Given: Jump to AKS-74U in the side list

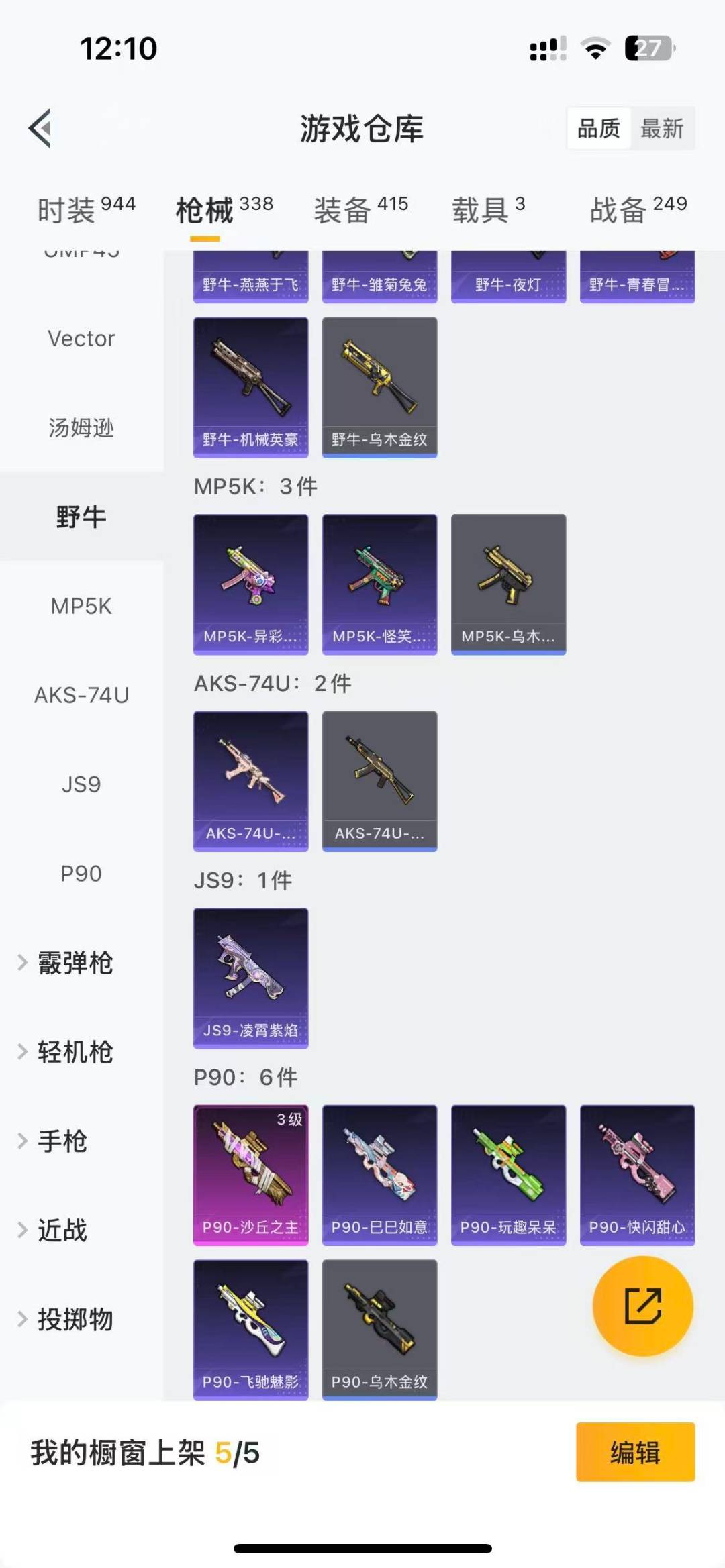Looking at the screenshot, I should click(x=81, y=695).
